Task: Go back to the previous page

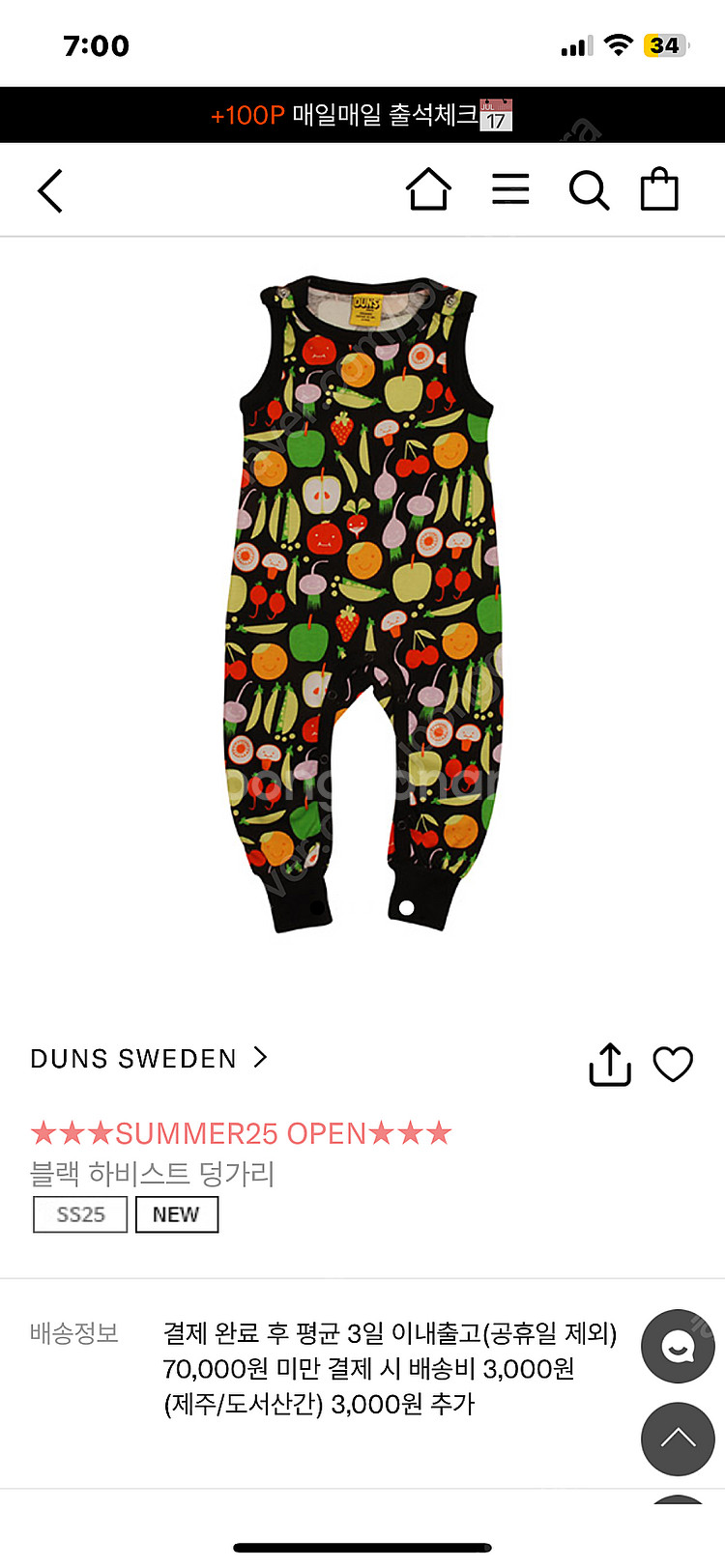Action: [50, 190]
